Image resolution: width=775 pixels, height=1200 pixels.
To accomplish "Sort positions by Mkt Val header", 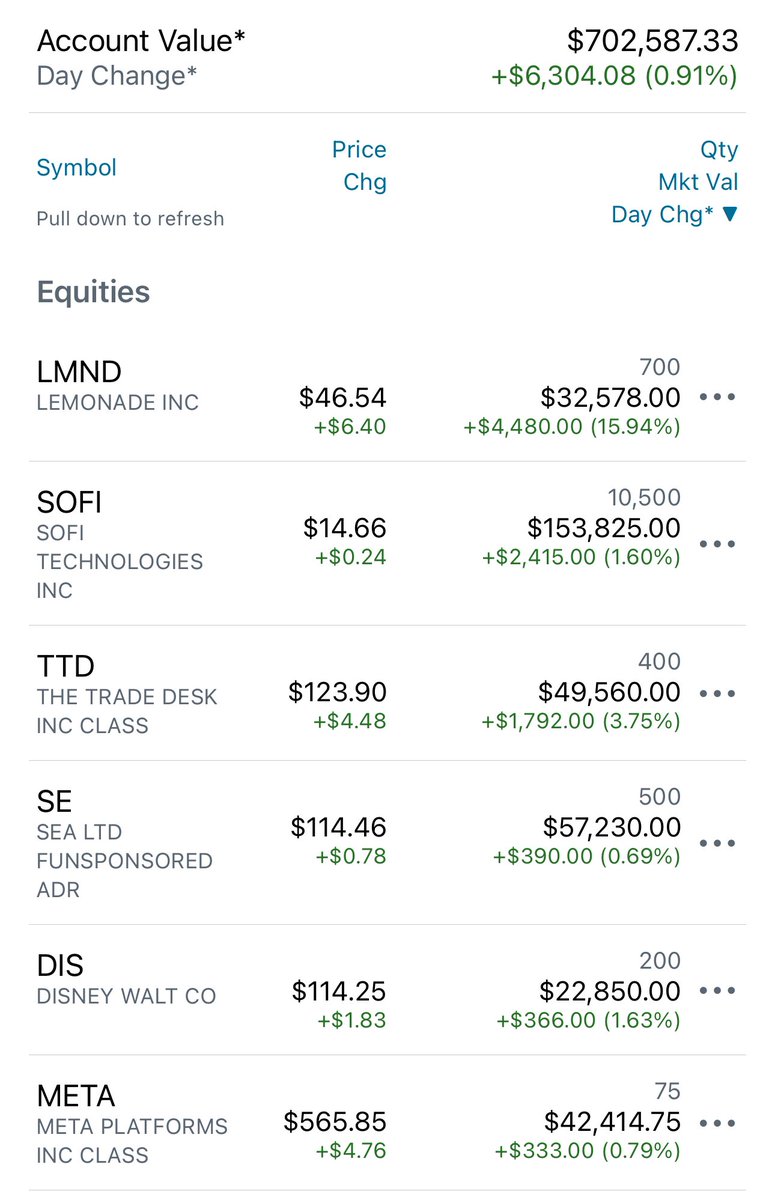I will (698, 182).
